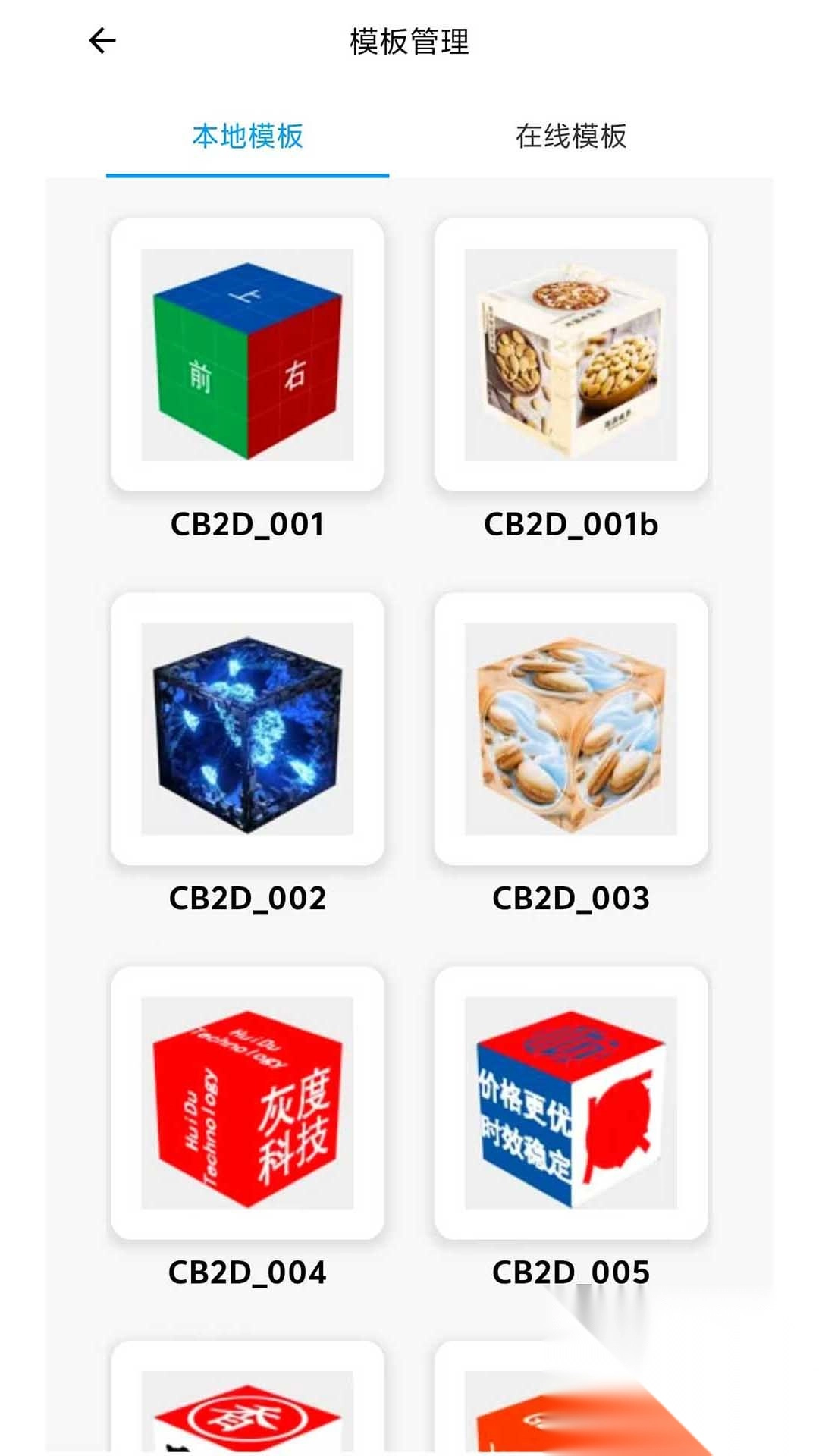
Task: Select the 本地模板 tab
Action: tap(249, 136)
